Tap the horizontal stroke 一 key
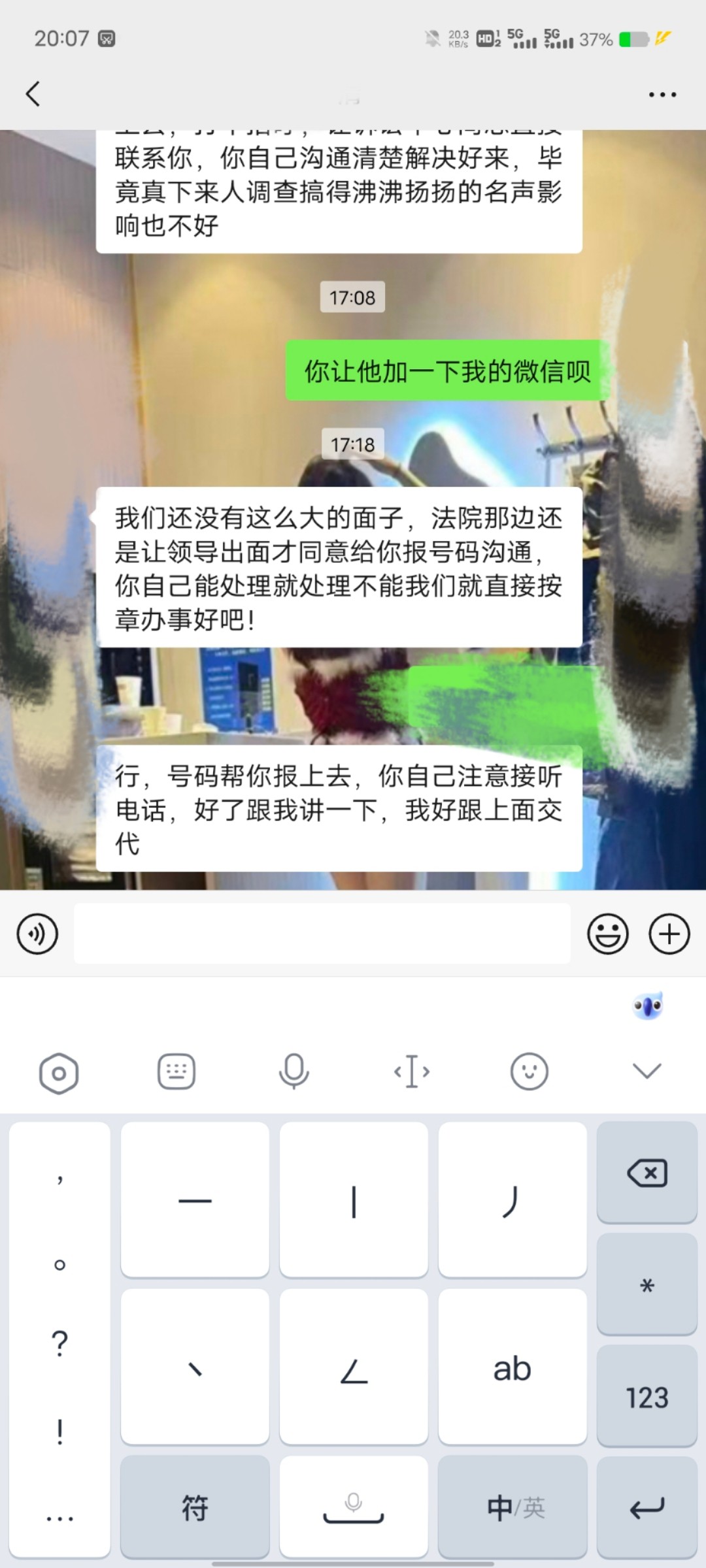The width and height of the screenshot is (706, 1568). click(x=195, y=1200)
